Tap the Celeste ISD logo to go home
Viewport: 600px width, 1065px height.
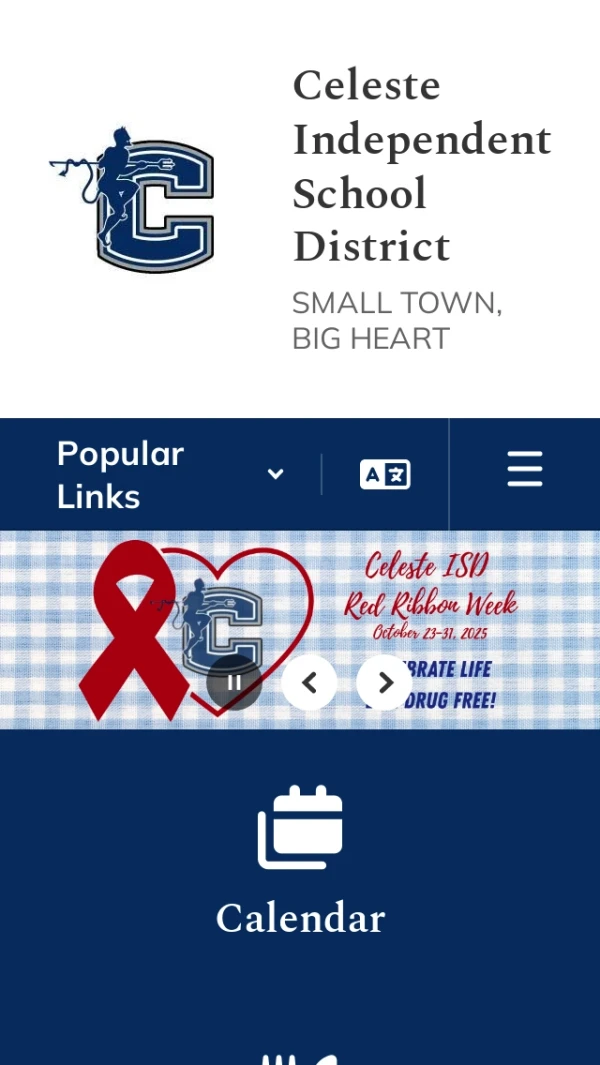coord(133,200)
